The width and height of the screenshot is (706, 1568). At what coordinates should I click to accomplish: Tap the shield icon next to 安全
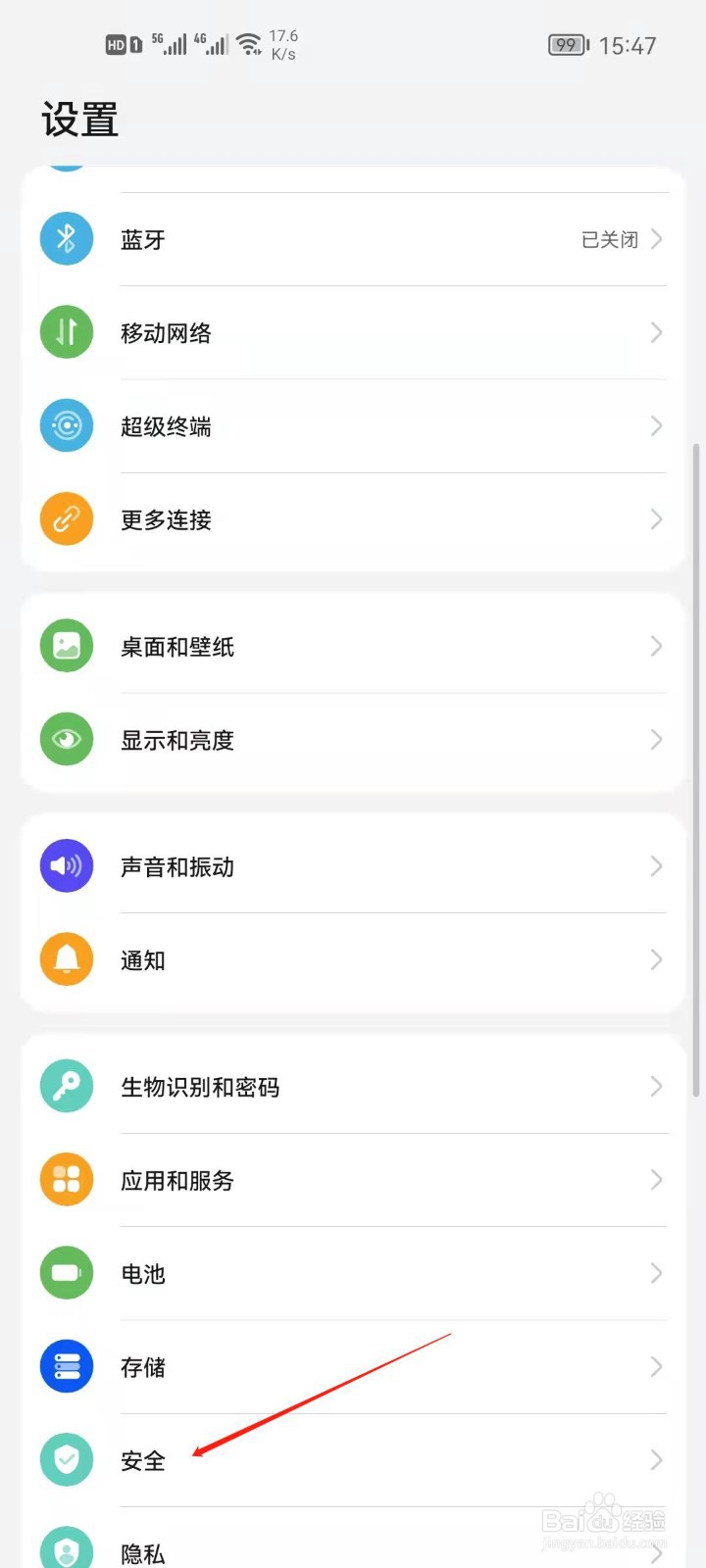[x=66, y=1459]
